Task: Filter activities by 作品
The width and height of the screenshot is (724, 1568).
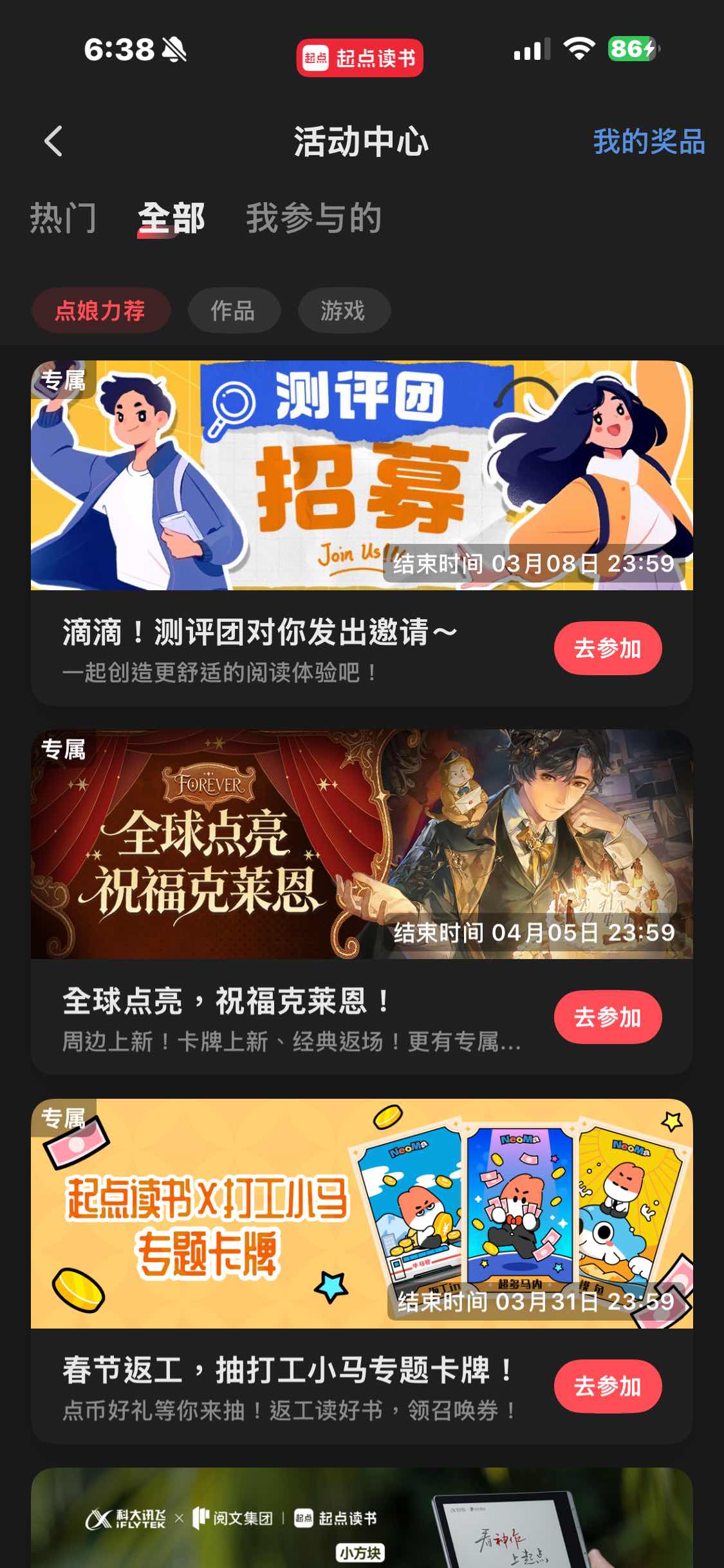Action: coord(234,311)
